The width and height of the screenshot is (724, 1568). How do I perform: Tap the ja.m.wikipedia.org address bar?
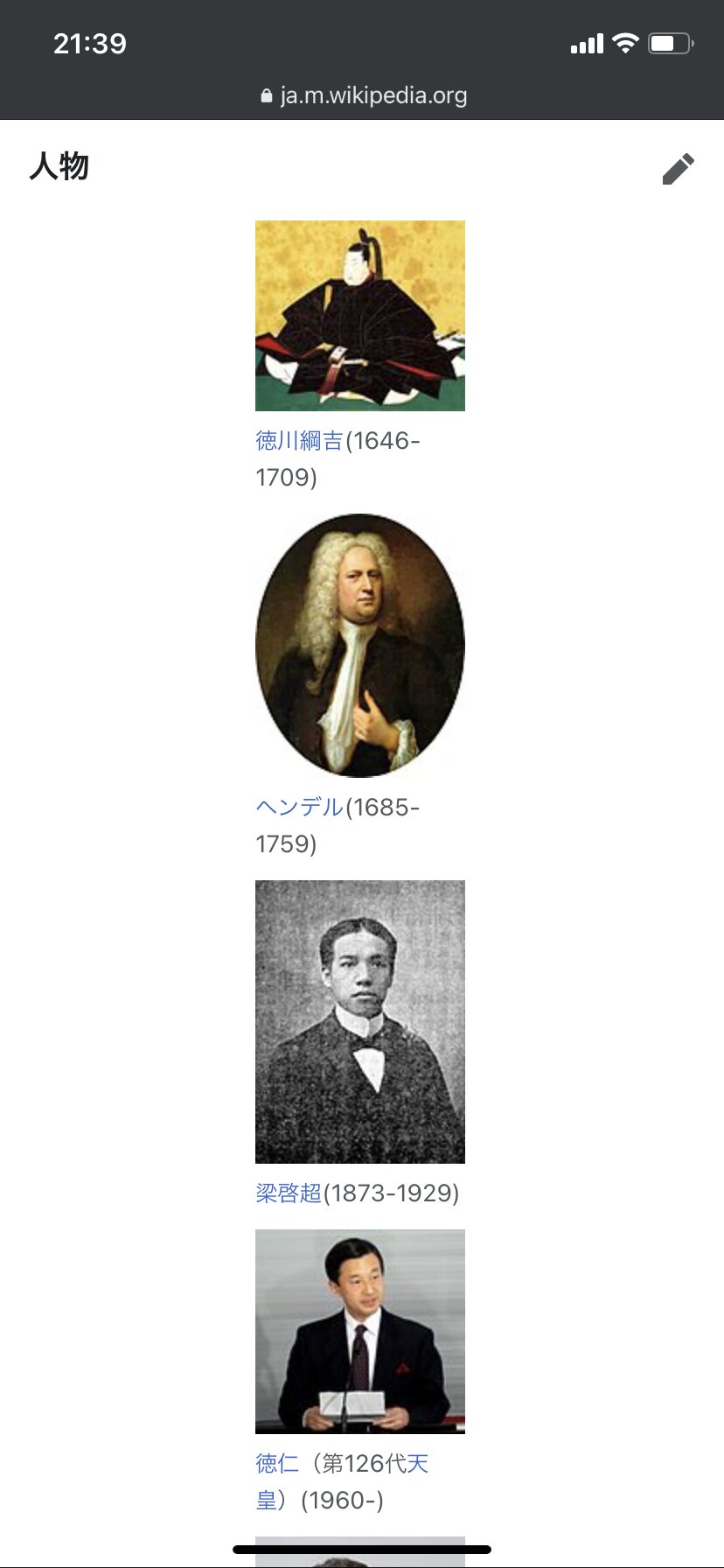pos(364,95)
